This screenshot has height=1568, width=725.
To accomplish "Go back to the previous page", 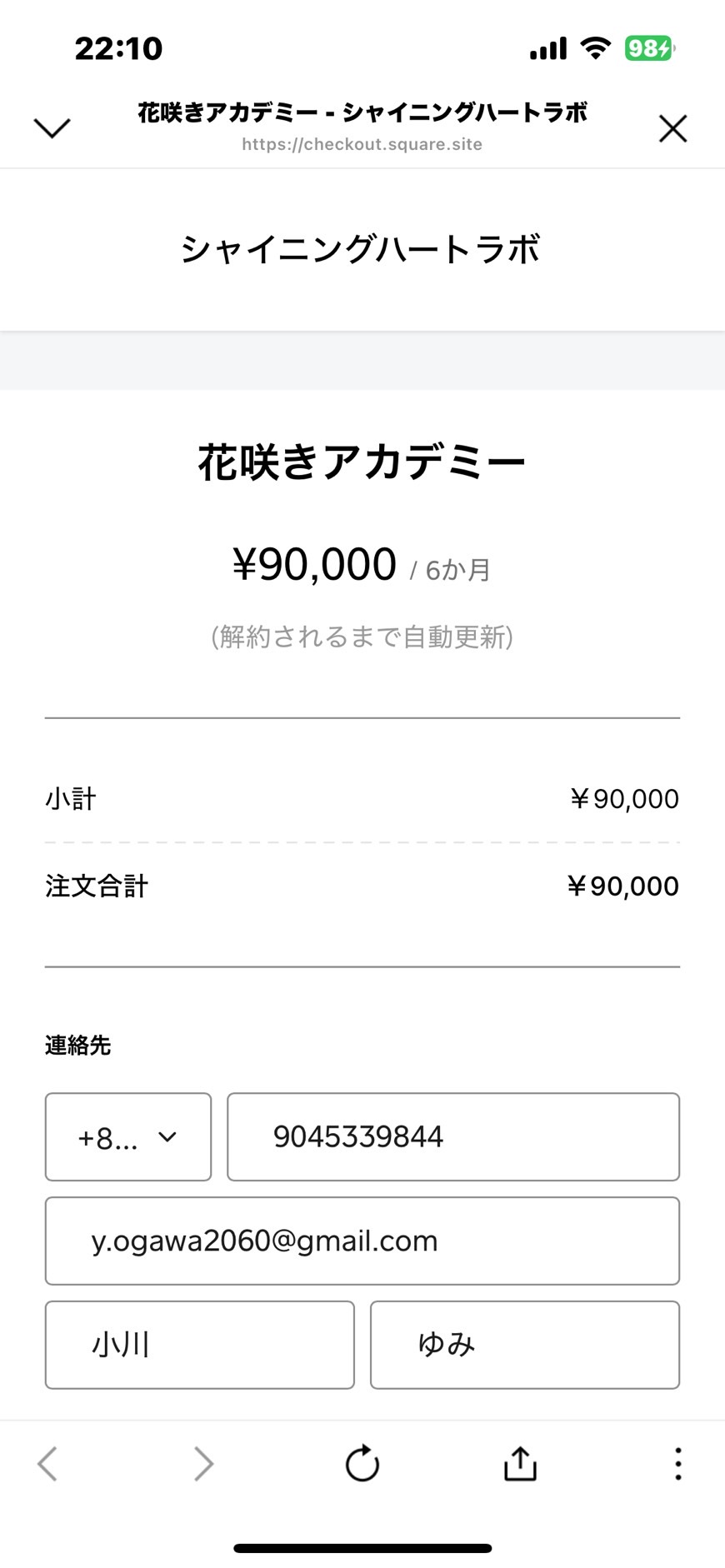I will point(47,1464).
